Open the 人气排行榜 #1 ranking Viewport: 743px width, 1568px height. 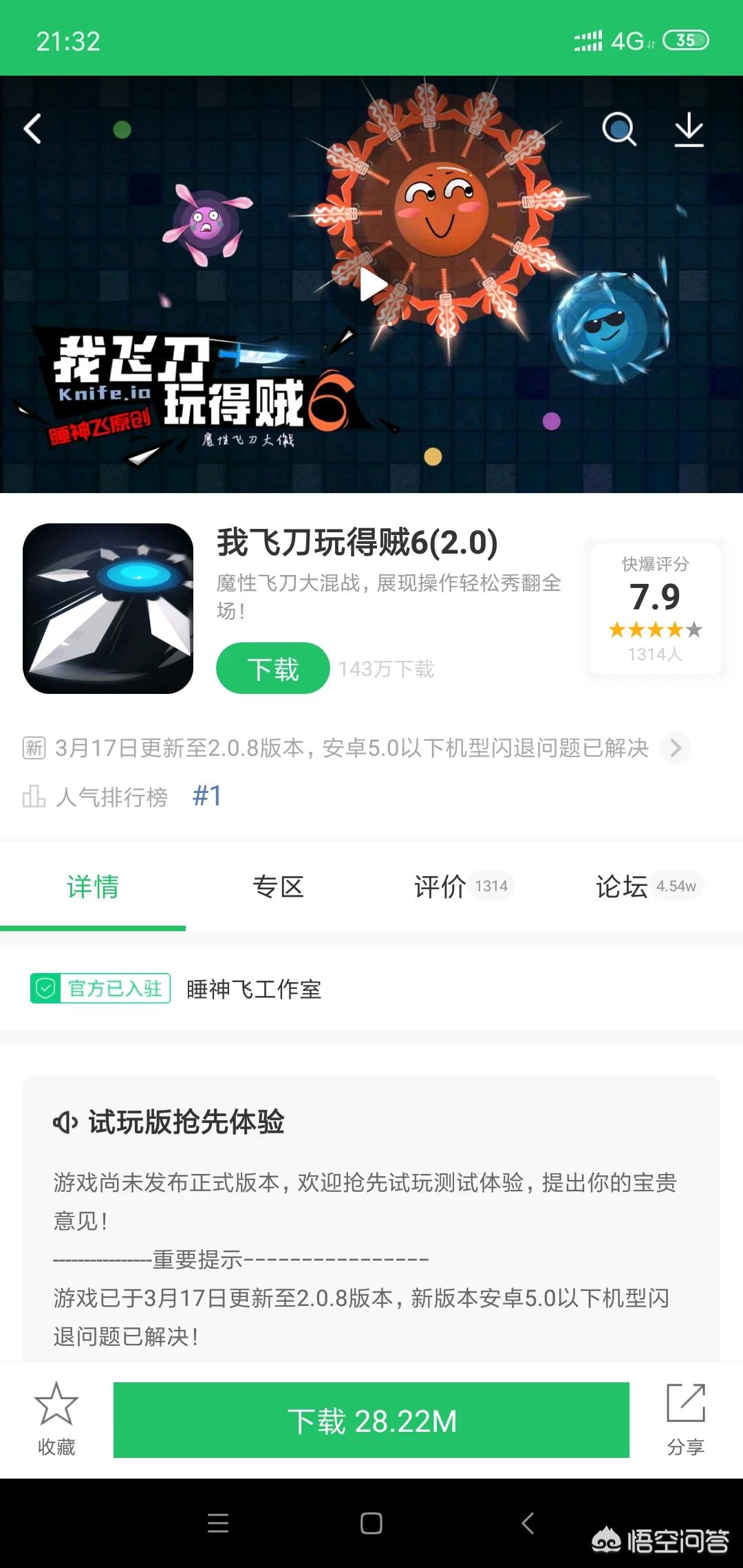[x=124, y=796]
